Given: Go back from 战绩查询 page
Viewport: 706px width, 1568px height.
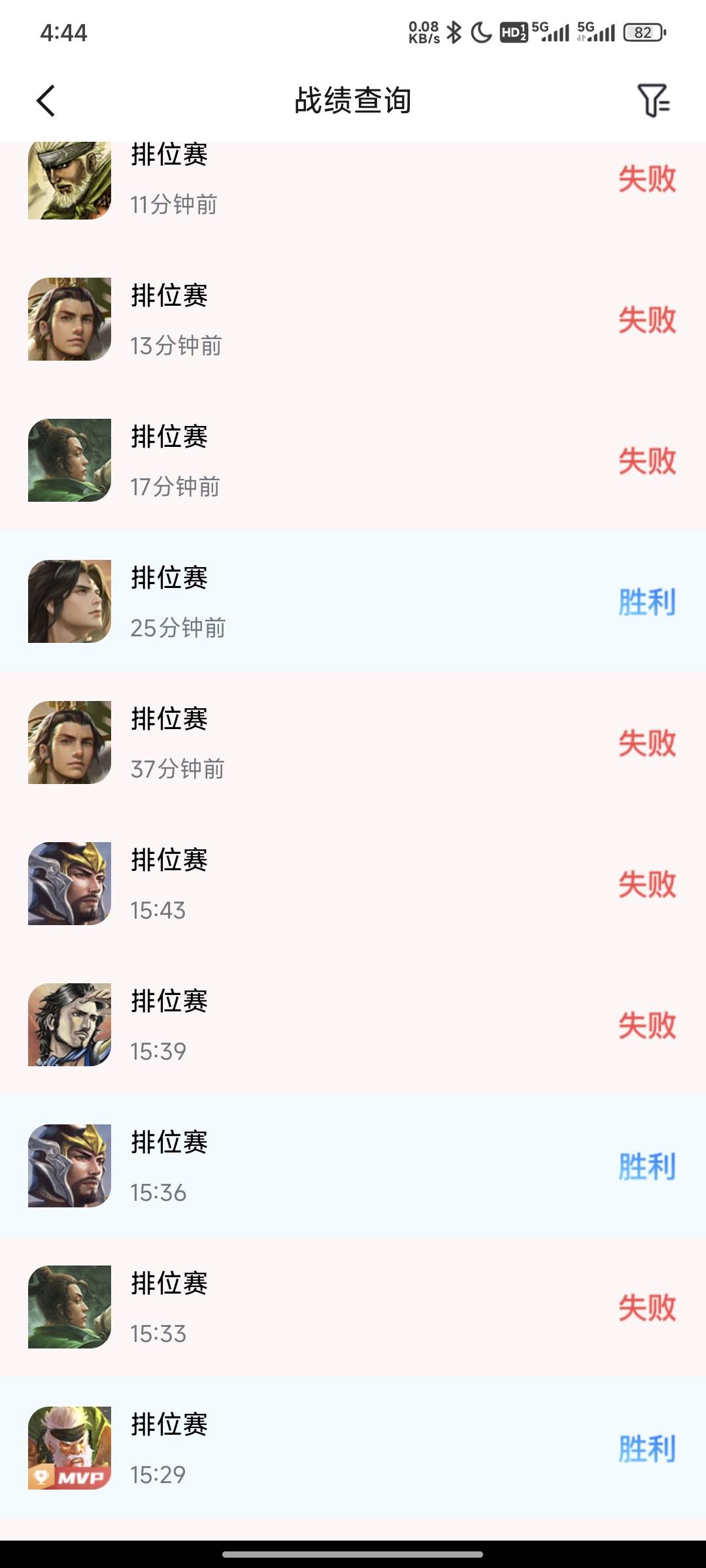Looking at the screenshot, I should point(46,101).
